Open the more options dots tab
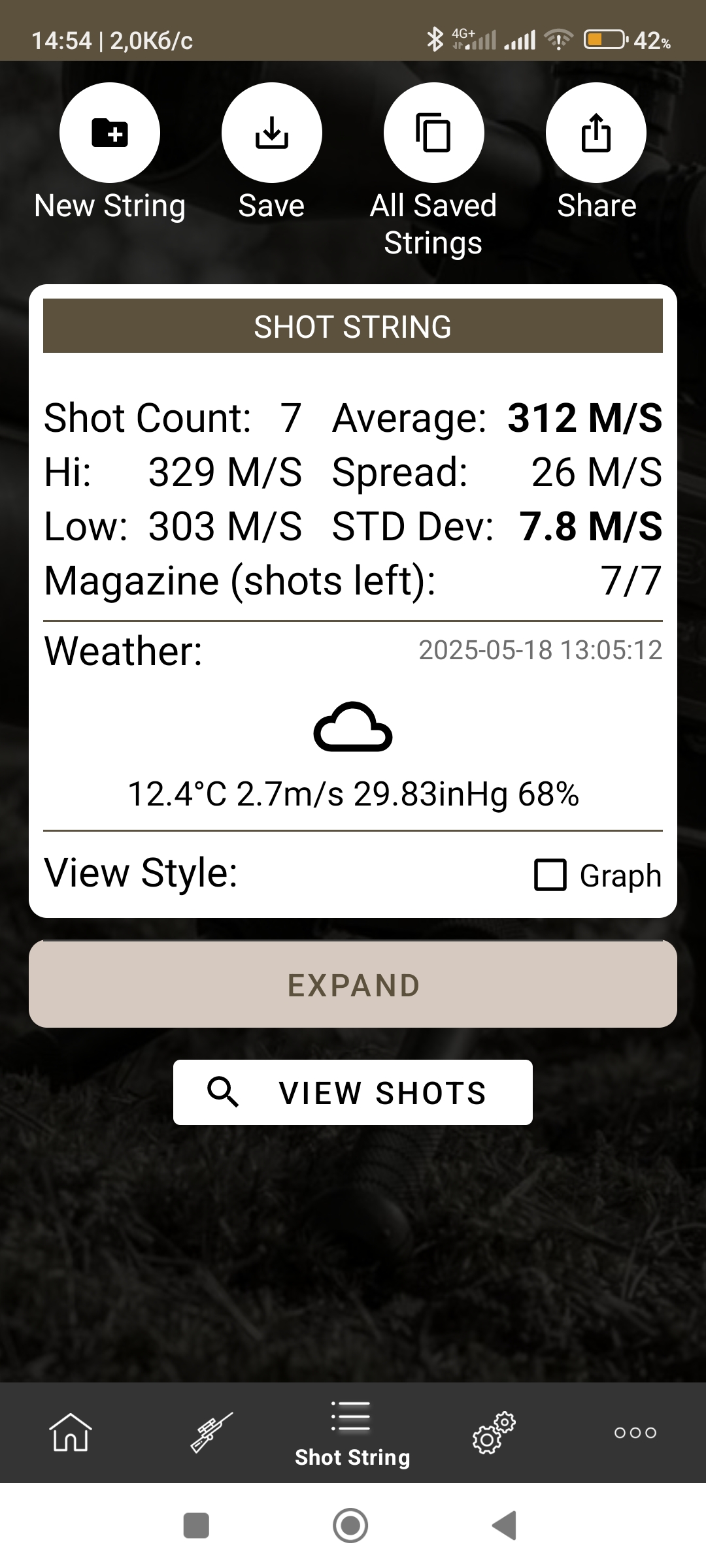Screen dimensions: 706x1568 (x=635, y=1432)
